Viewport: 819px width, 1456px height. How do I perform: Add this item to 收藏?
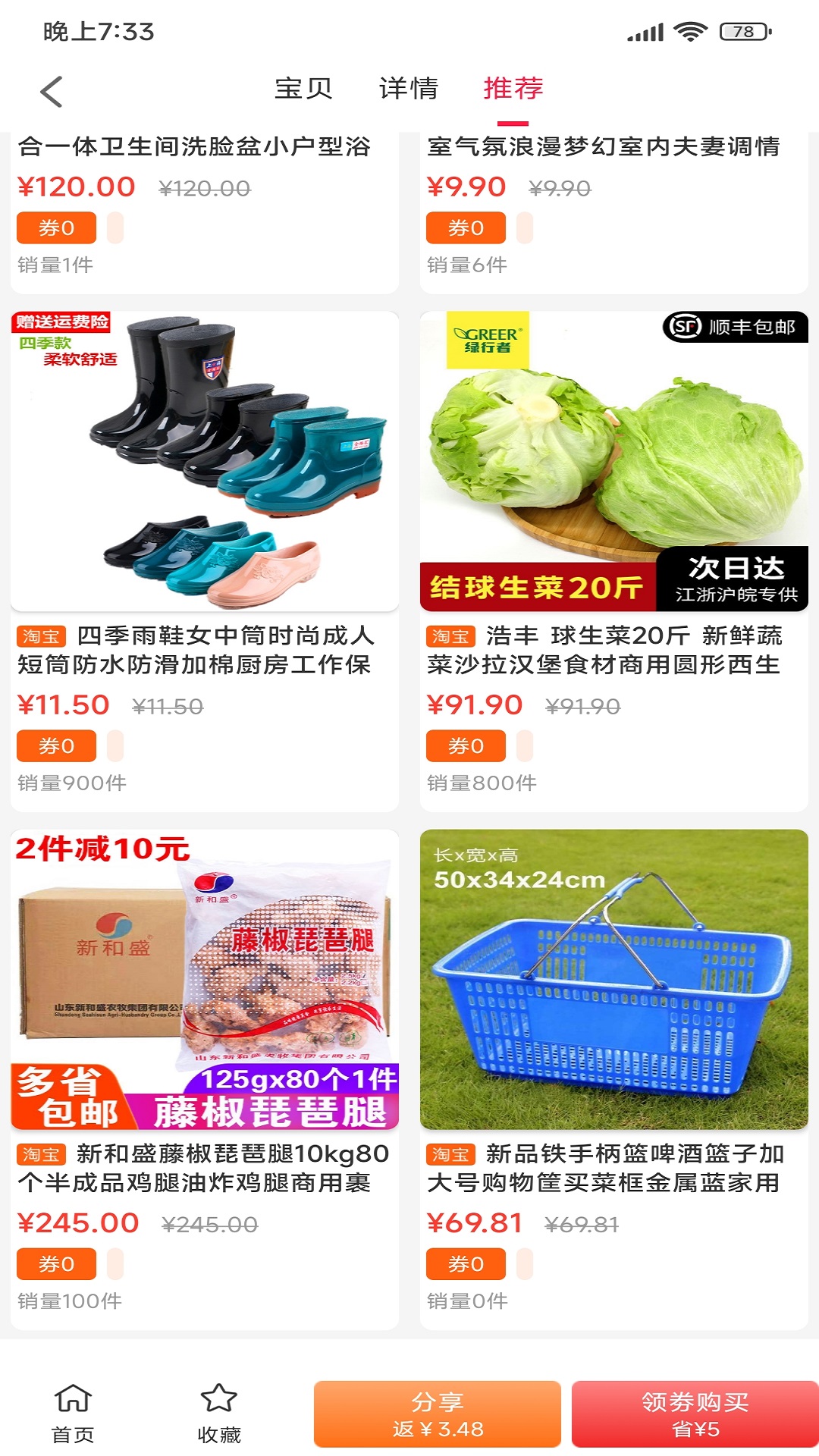tap(219, 1414)
